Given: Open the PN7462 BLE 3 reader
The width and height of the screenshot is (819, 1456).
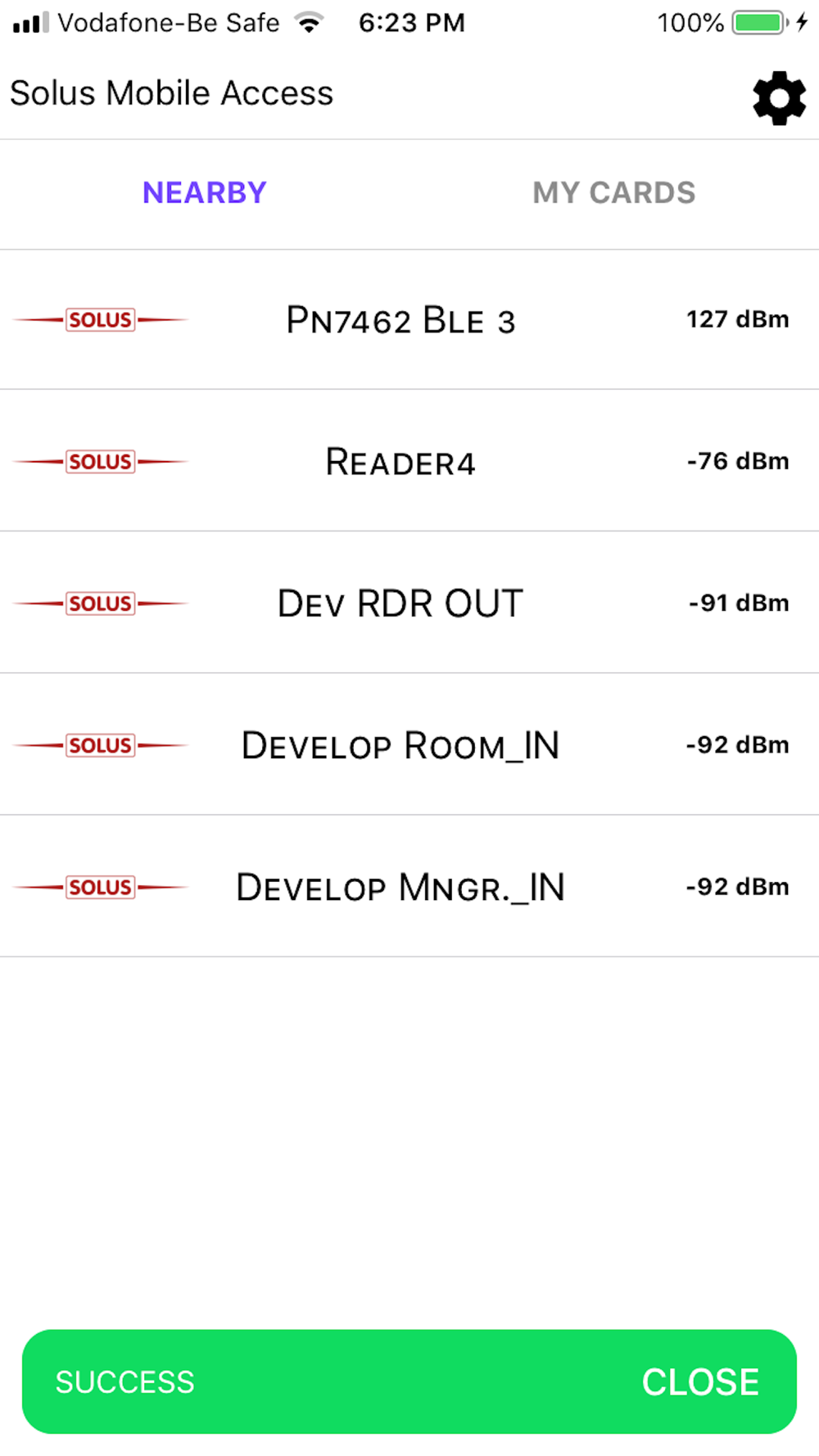Looking at the screenshot, I should tap(400, 320).
